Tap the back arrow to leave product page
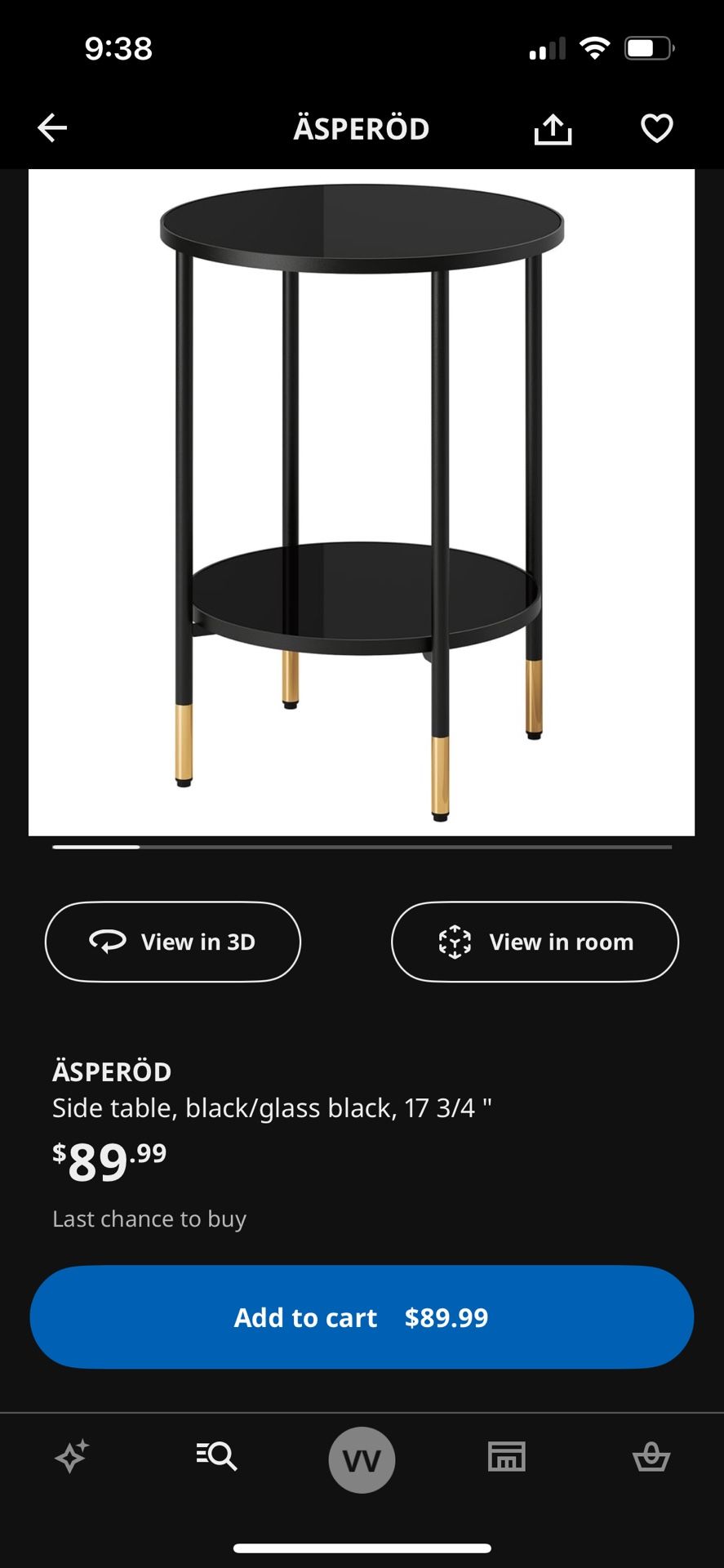724x1568 pixels. 52,127
